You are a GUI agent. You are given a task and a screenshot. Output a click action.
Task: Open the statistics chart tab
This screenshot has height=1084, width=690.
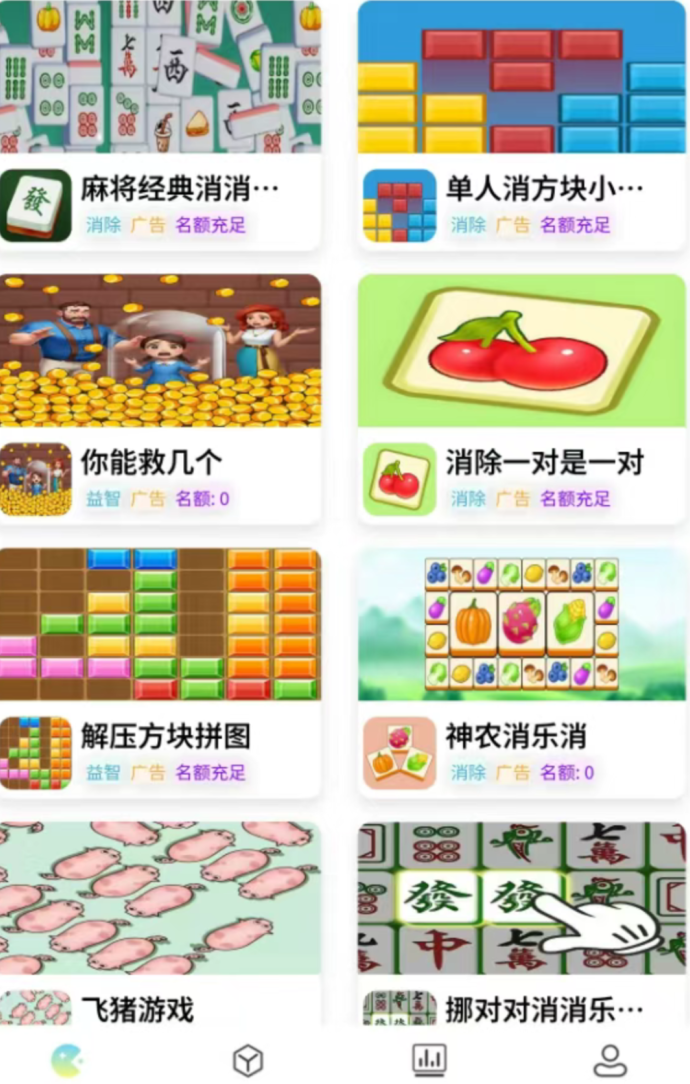429,1059
